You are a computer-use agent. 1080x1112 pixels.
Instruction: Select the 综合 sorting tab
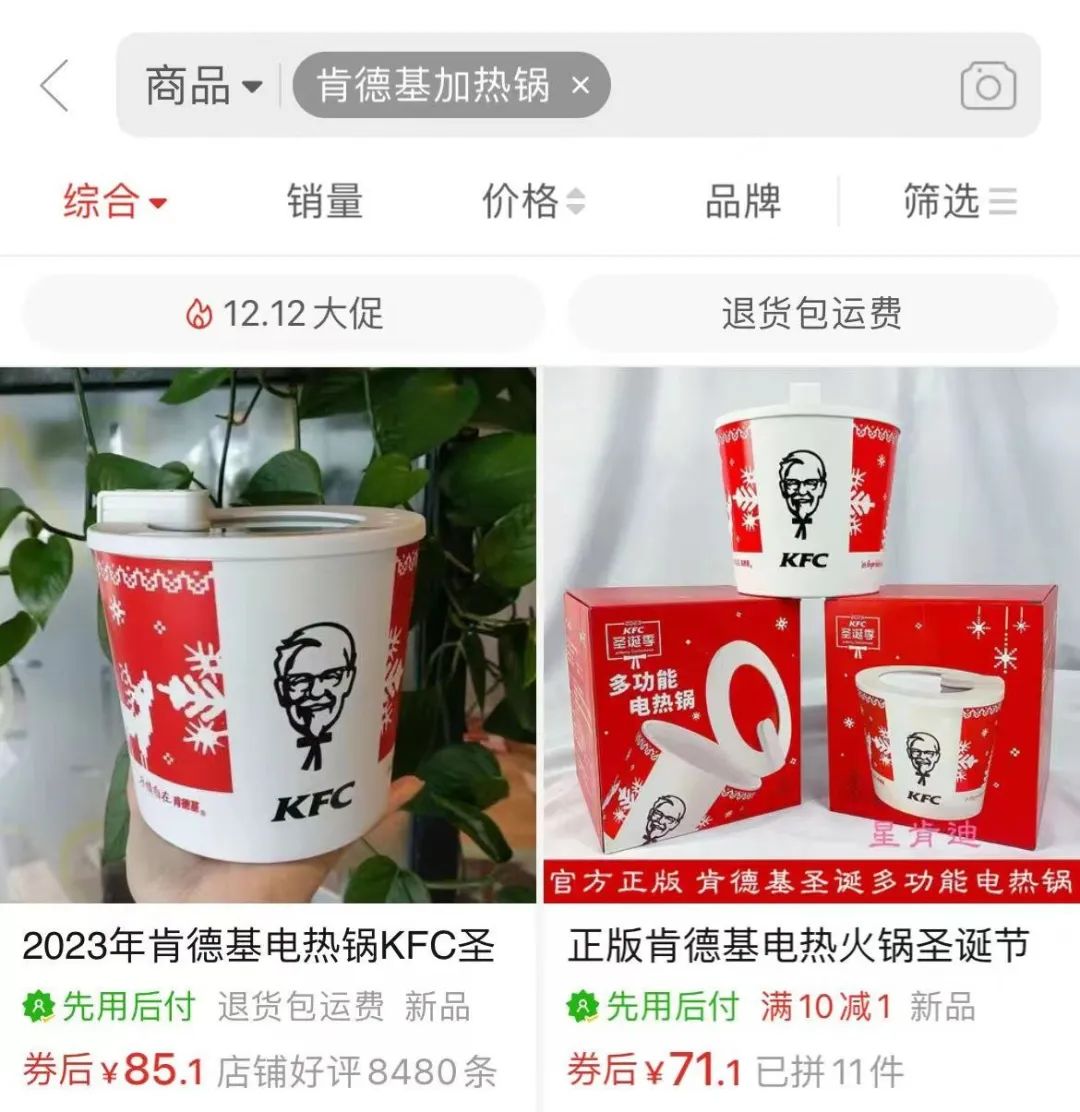(114, 202)
